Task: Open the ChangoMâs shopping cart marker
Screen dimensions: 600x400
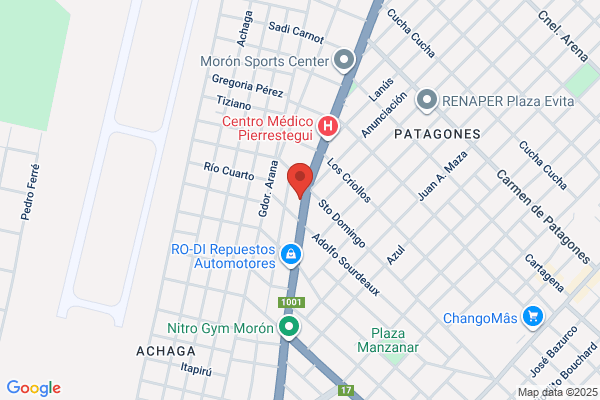Action: (x=533, y=317)
